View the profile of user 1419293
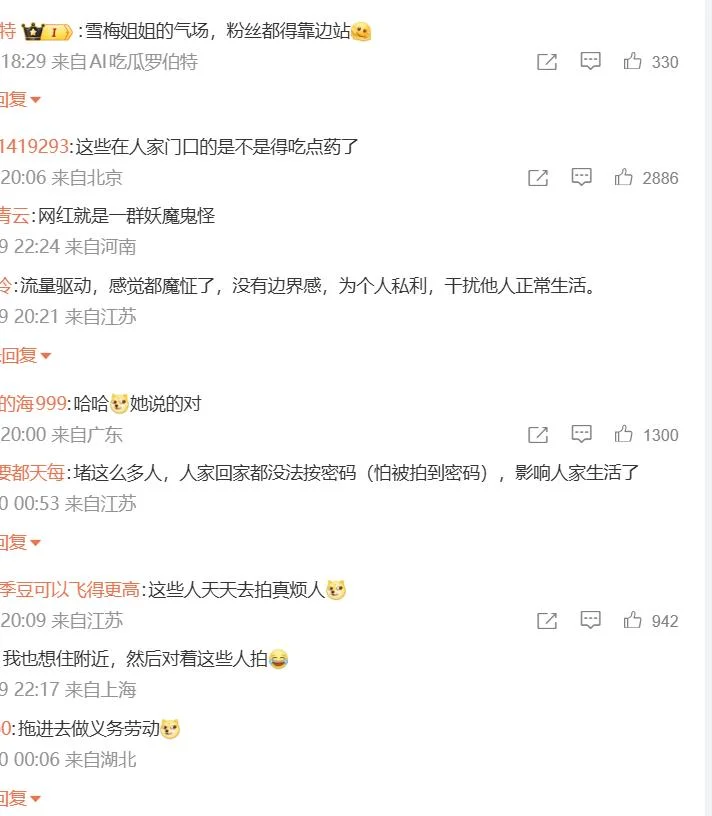Screen dimensions: 712x816 point(34,147)
